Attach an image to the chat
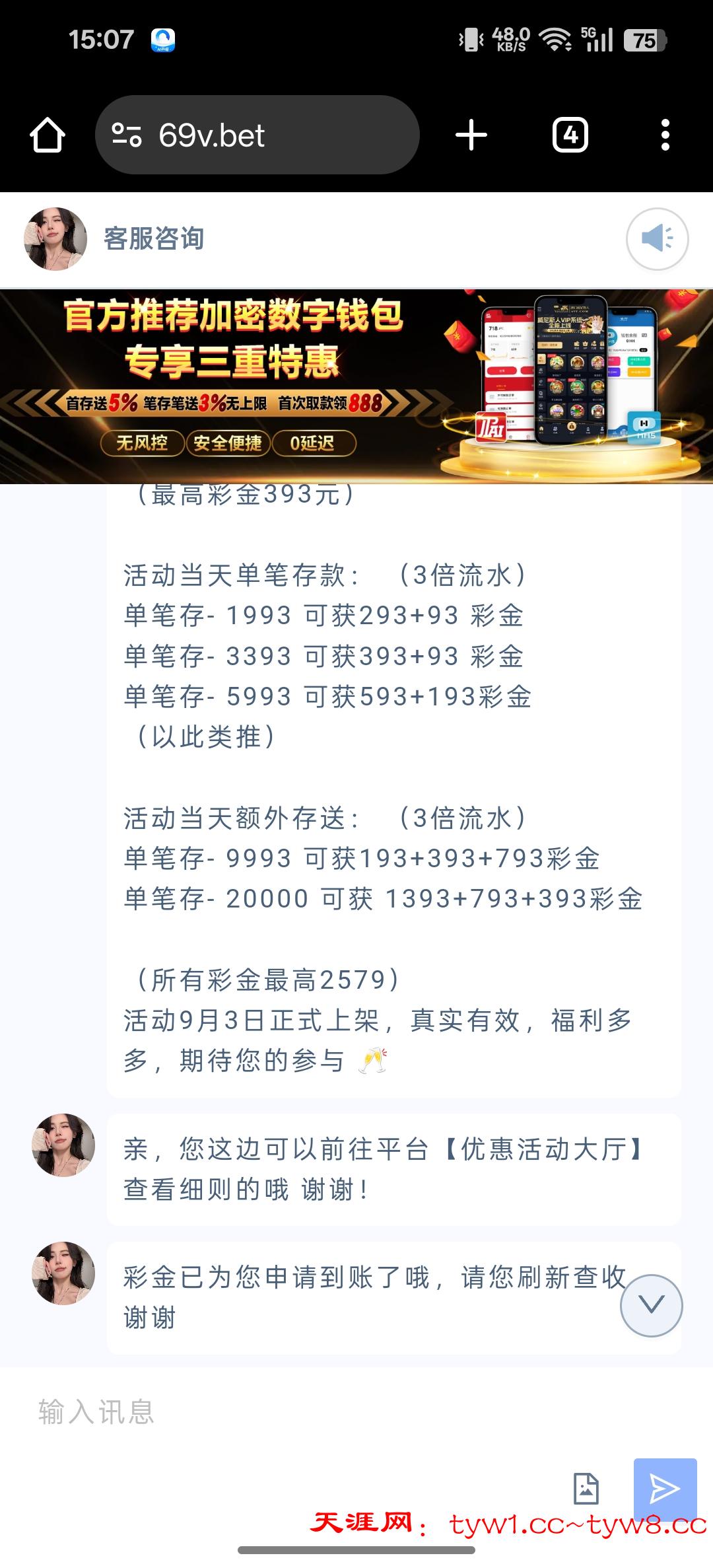This screenshot has height=1568, width=713. [586, 1489]
